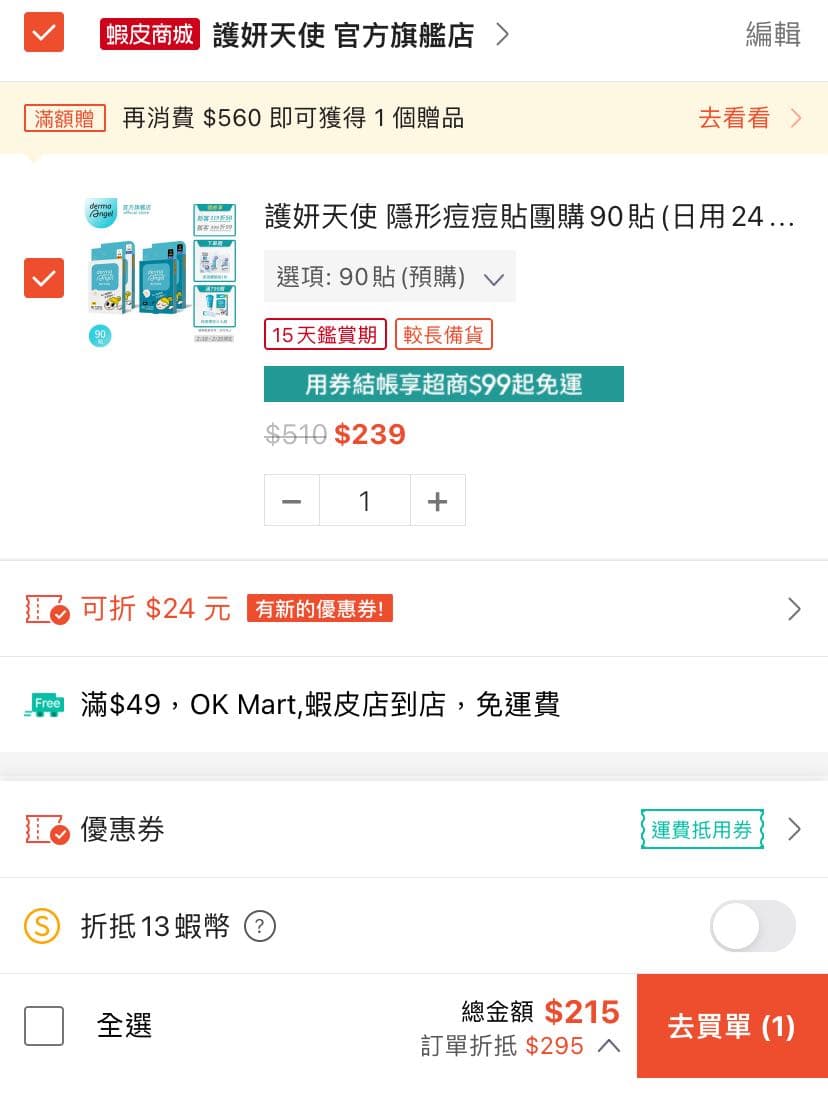Click the acne patch product thumbnail

click(x=161, y=268)
